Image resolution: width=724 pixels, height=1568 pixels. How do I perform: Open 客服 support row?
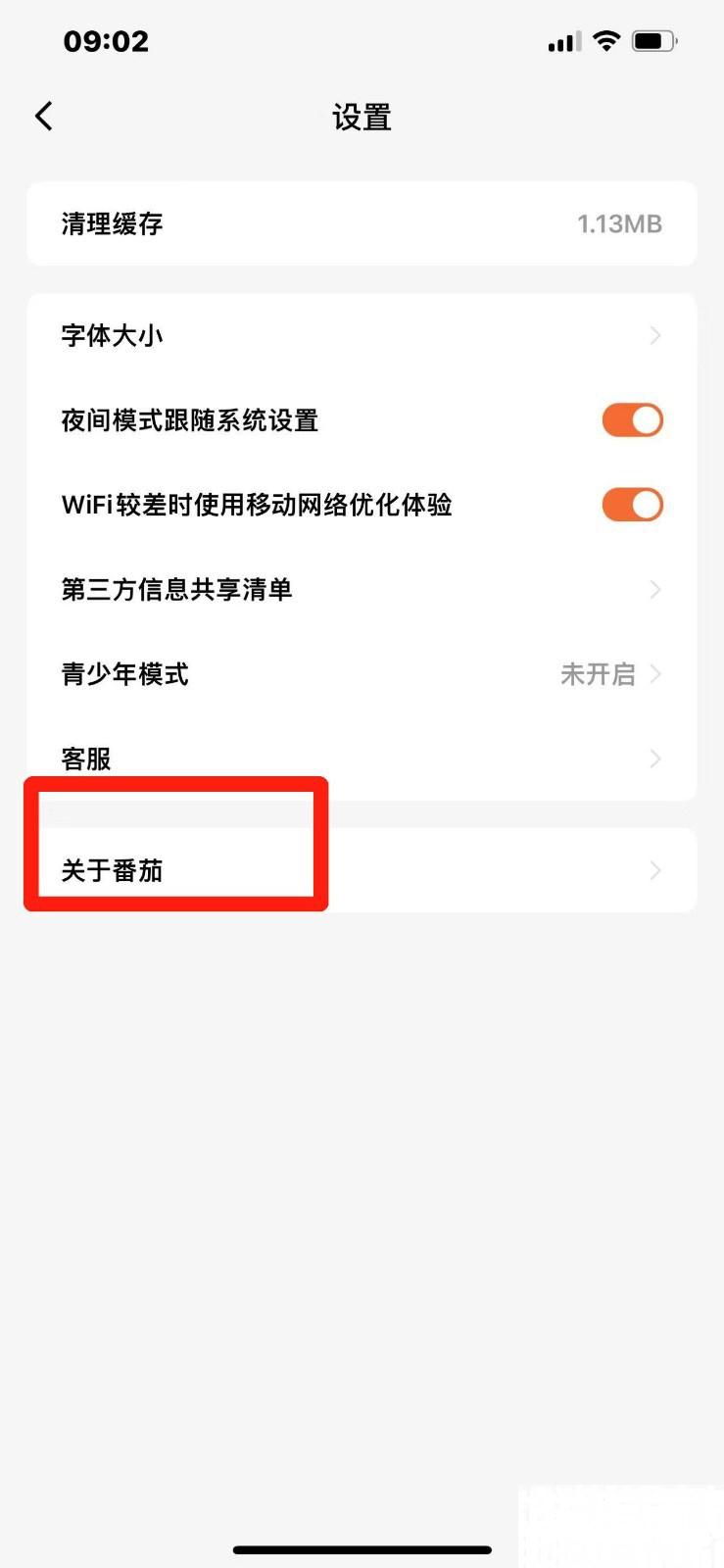[x=362, y=759]
